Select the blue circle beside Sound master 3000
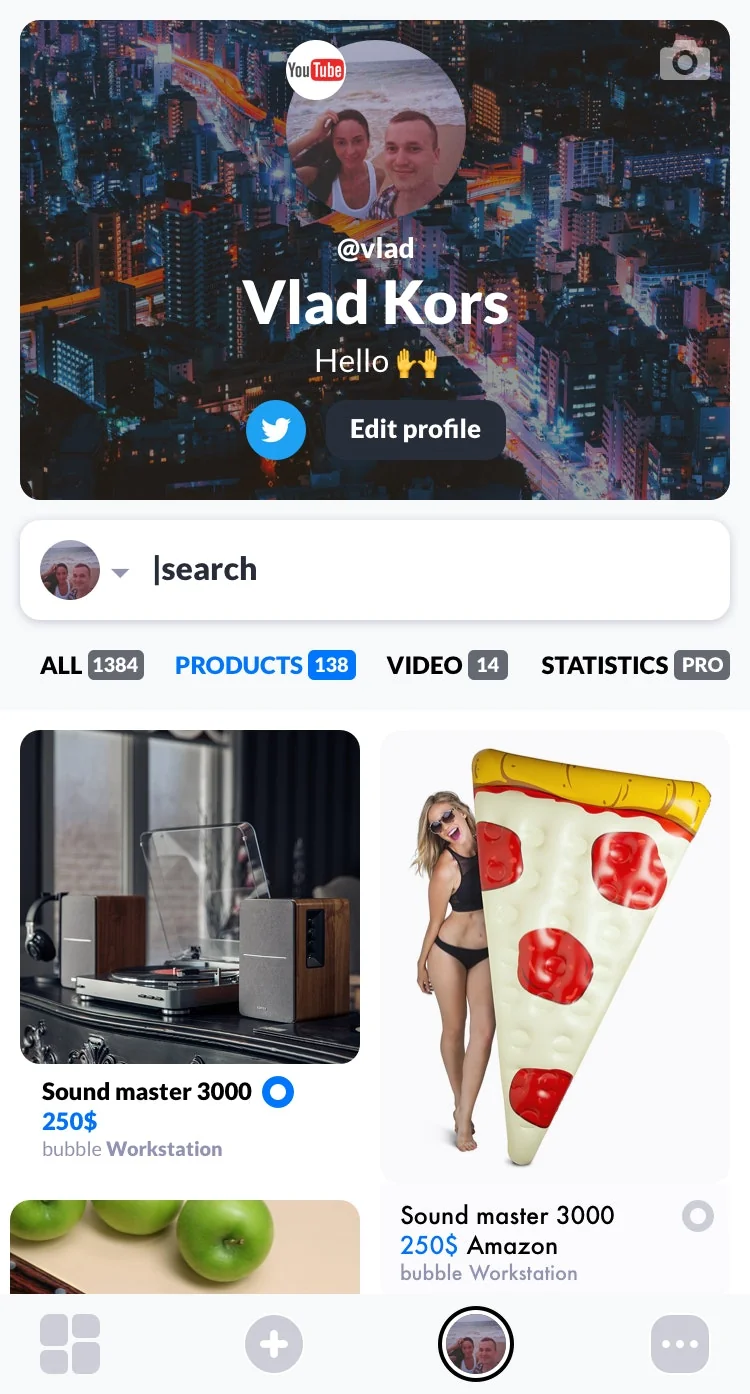Image resolution: width=750 pixels, height=1394 pixels. (278, 1093)
